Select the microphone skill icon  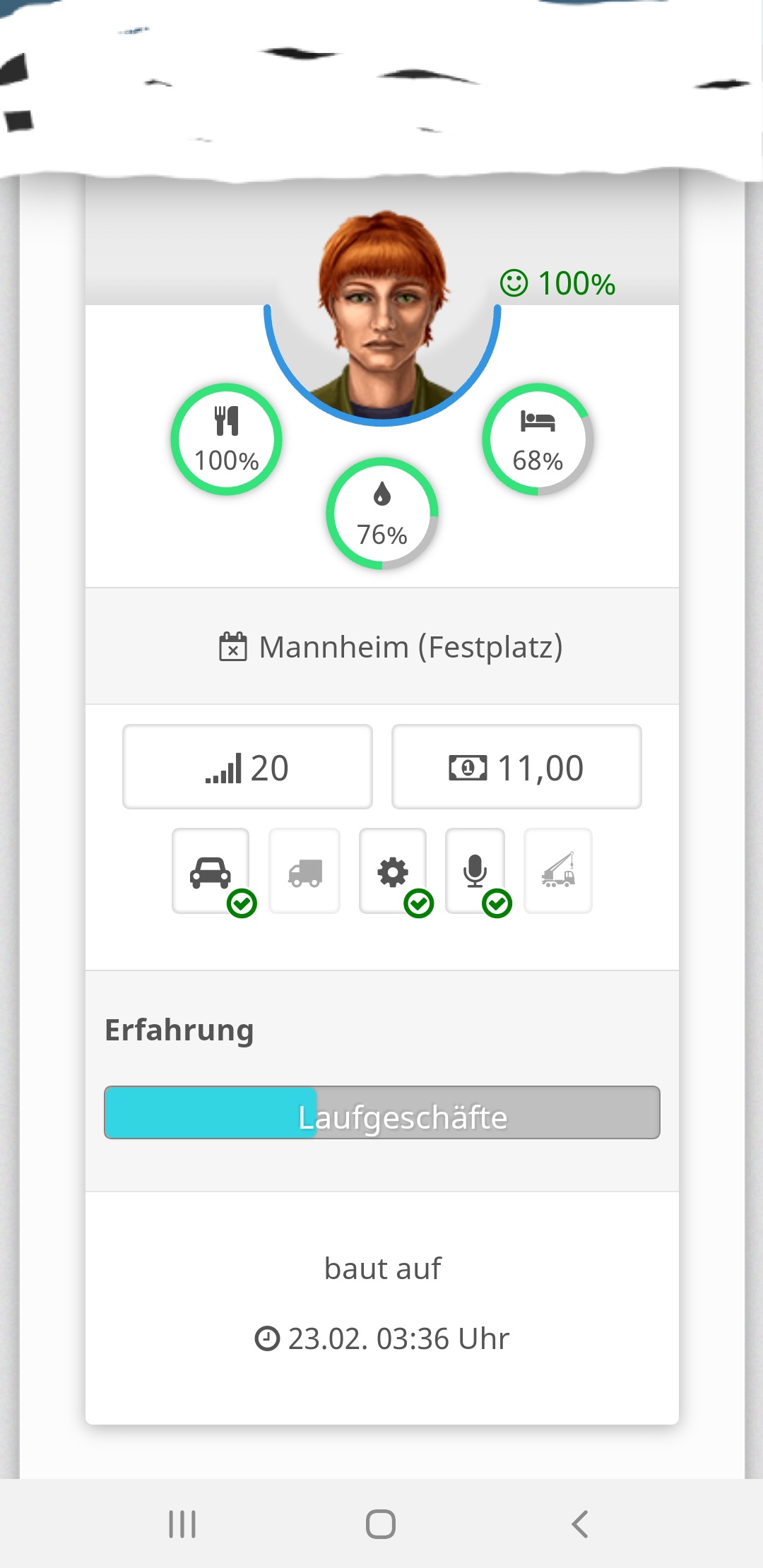[475, 871]
